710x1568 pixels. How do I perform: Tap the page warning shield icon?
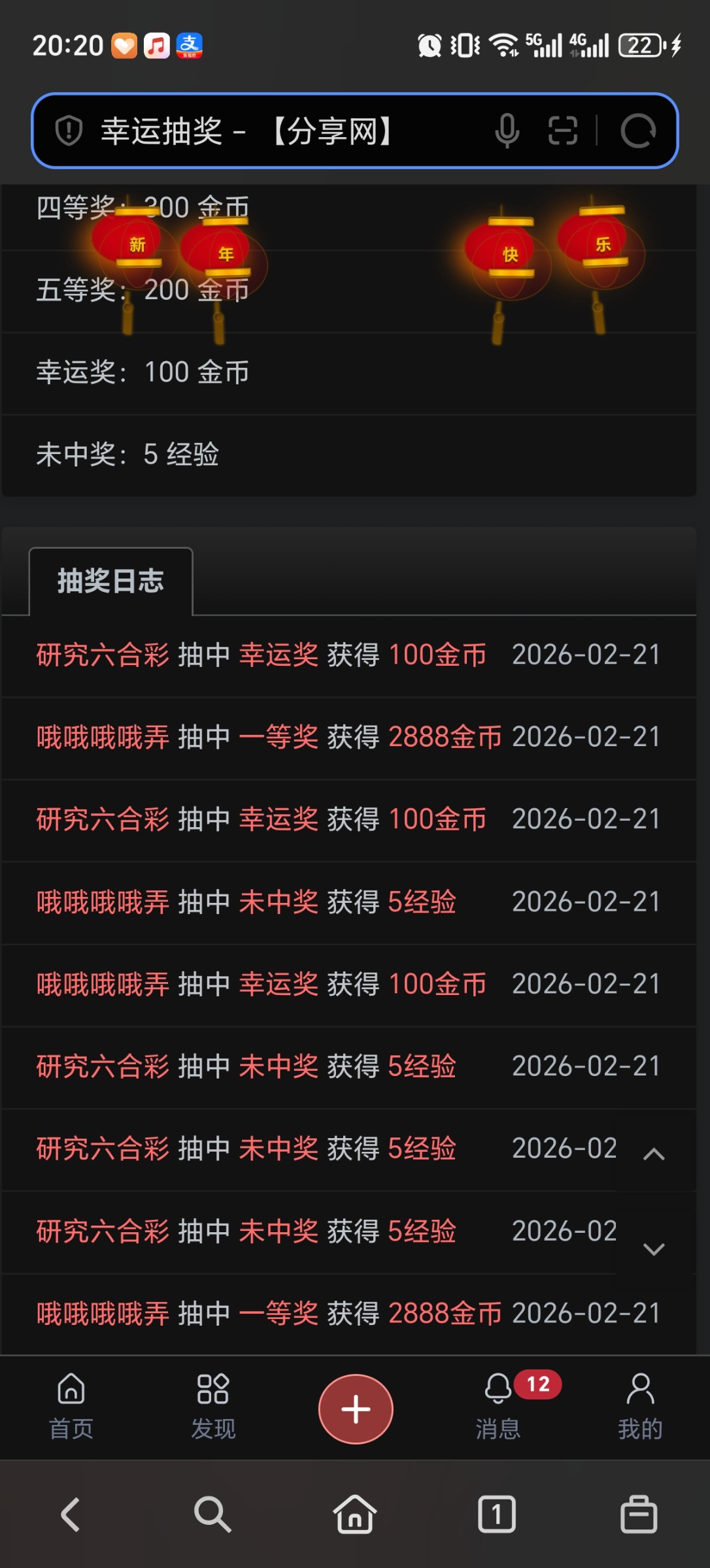pyautogui.click(x=67, y=131)
